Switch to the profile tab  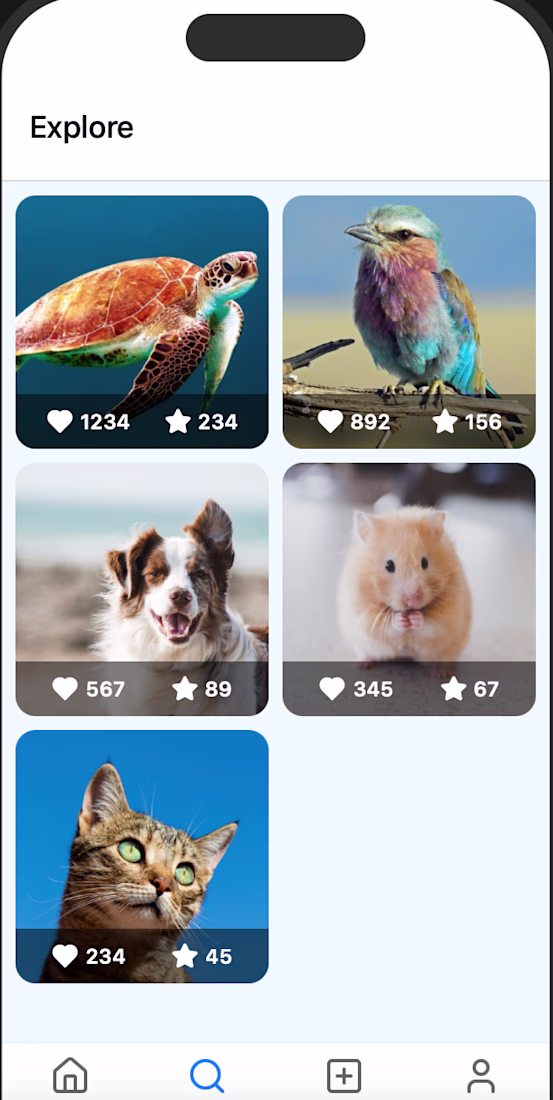pos(481,1075)
